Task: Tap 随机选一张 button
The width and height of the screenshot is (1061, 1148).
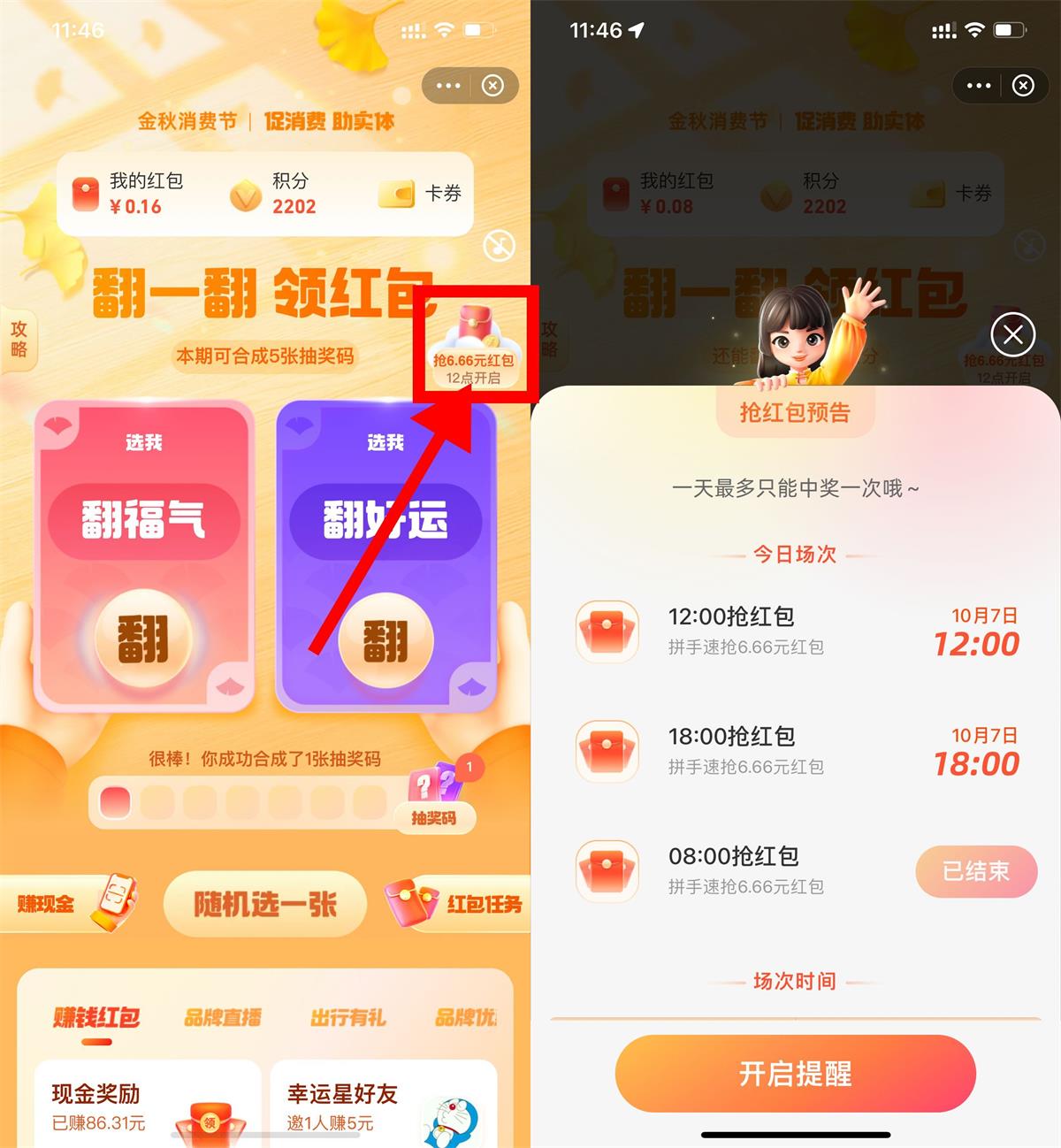Action: [265, 904]
